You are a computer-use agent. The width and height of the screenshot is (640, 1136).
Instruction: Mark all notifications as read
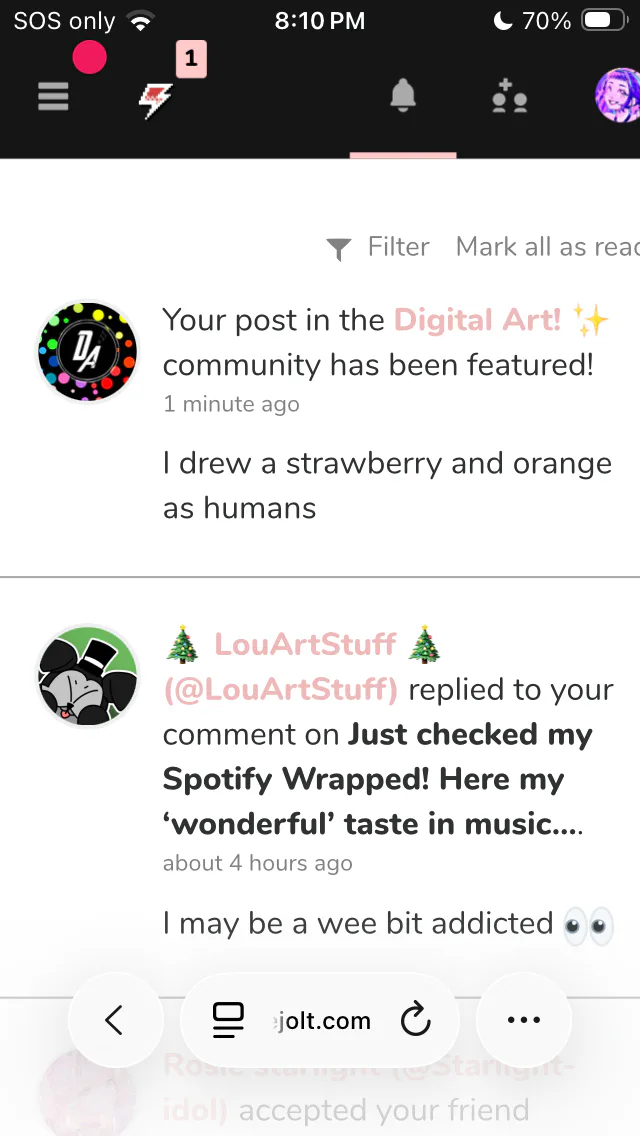point(546,247)
